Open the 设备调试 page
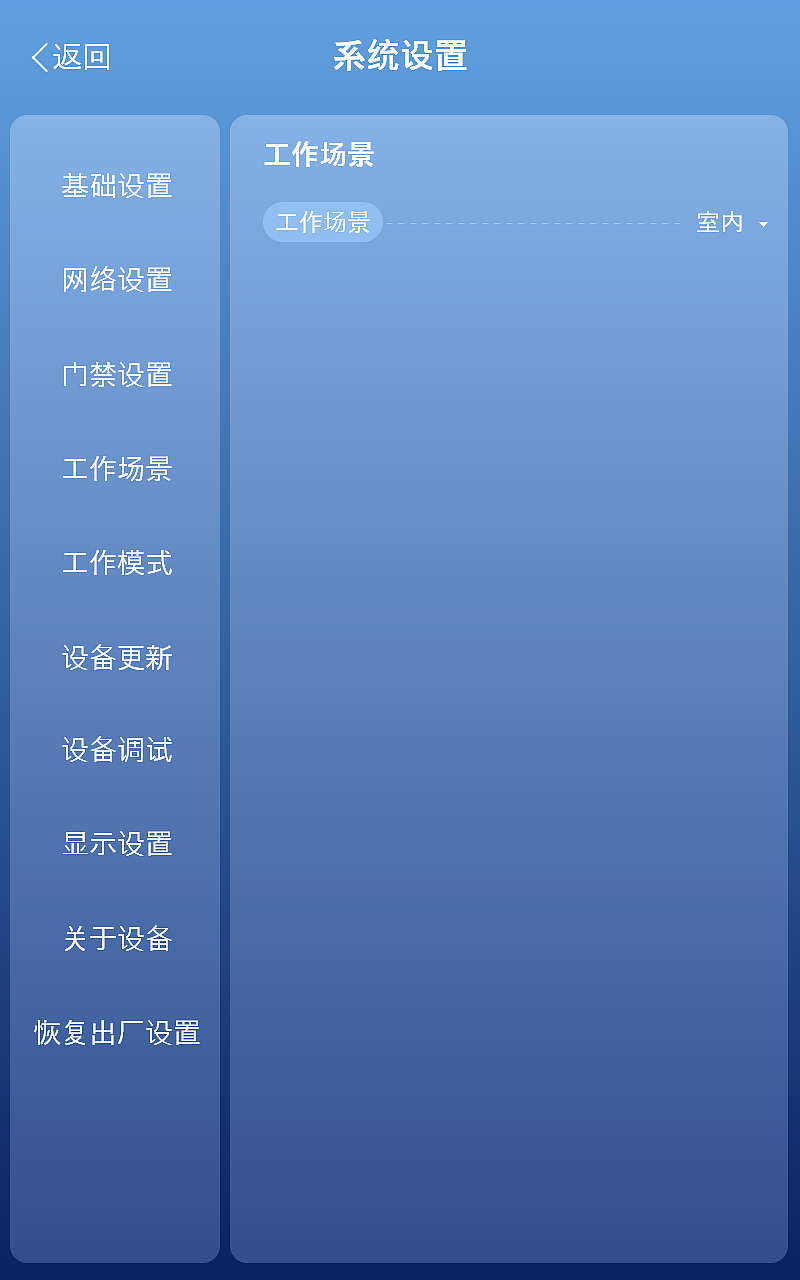This screenshot has width=800, height=1280. tap(116, 750)
